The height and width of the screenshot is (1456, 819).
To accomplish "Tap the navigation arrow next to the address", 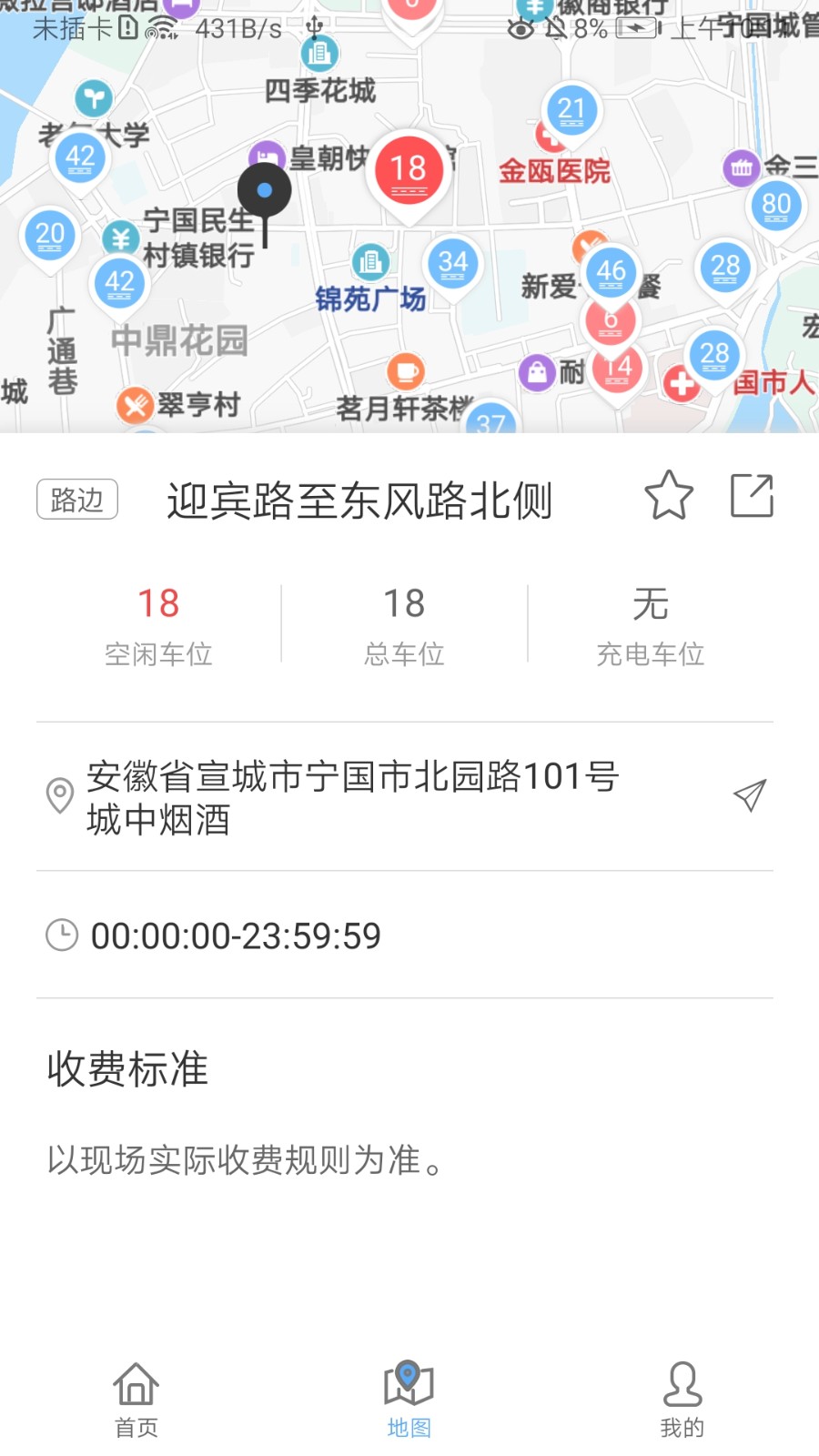I will coord(748,794).
